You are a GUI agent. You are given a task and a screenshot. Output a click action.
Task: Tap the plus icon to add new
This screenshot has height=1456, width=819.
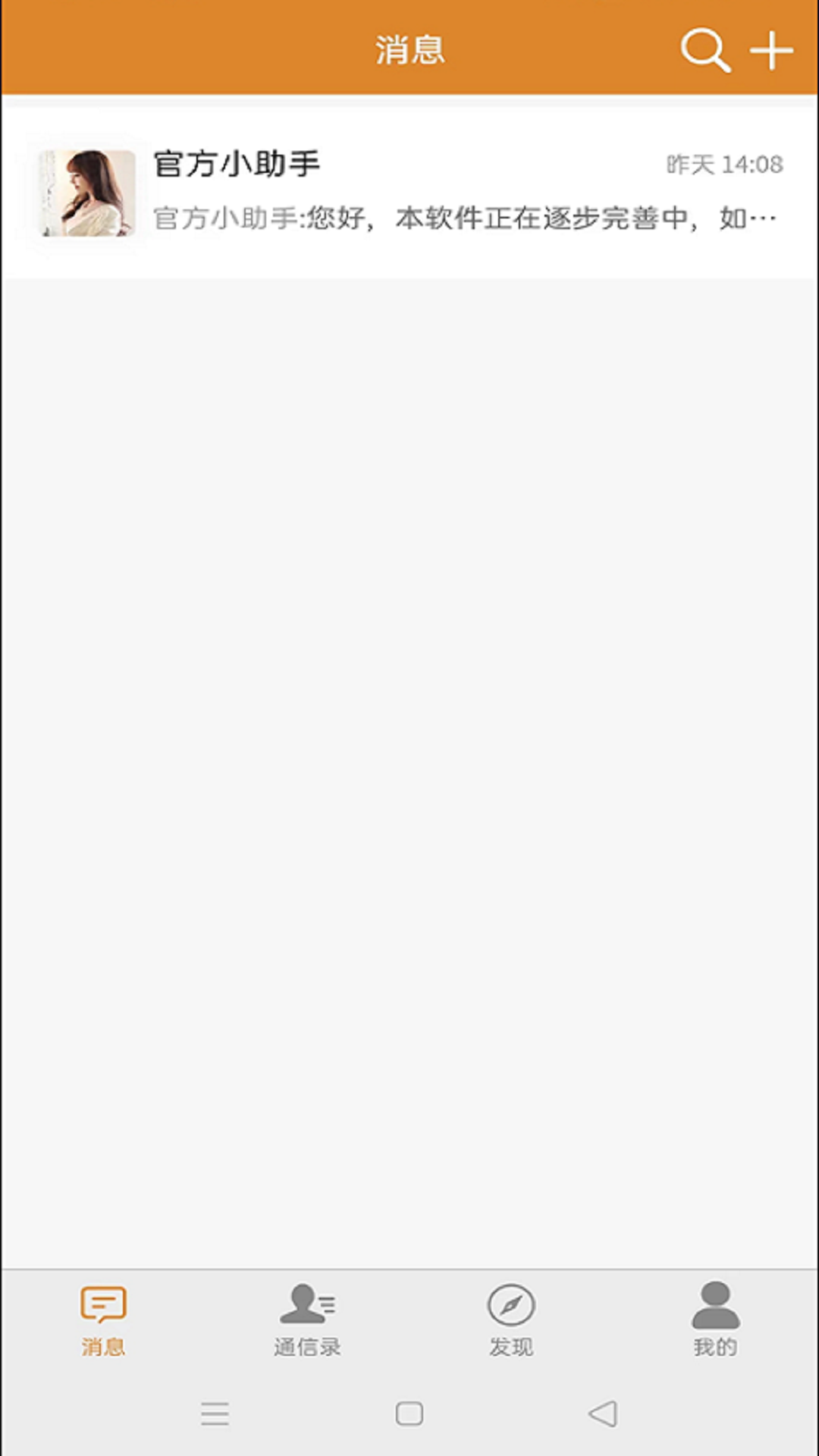pyautogui.click(x=771, y=50)
